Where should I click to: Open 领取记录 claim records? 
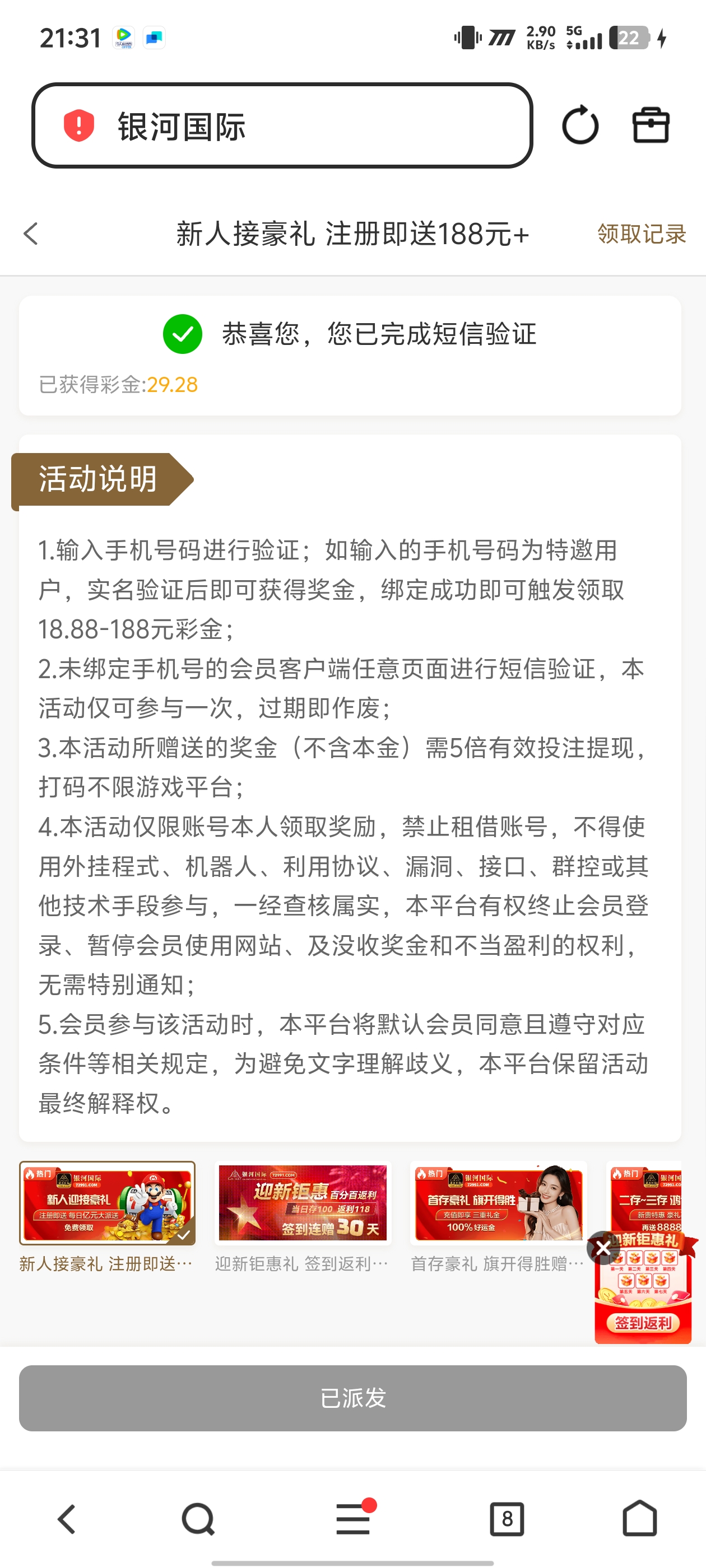[x=641, y=234]
